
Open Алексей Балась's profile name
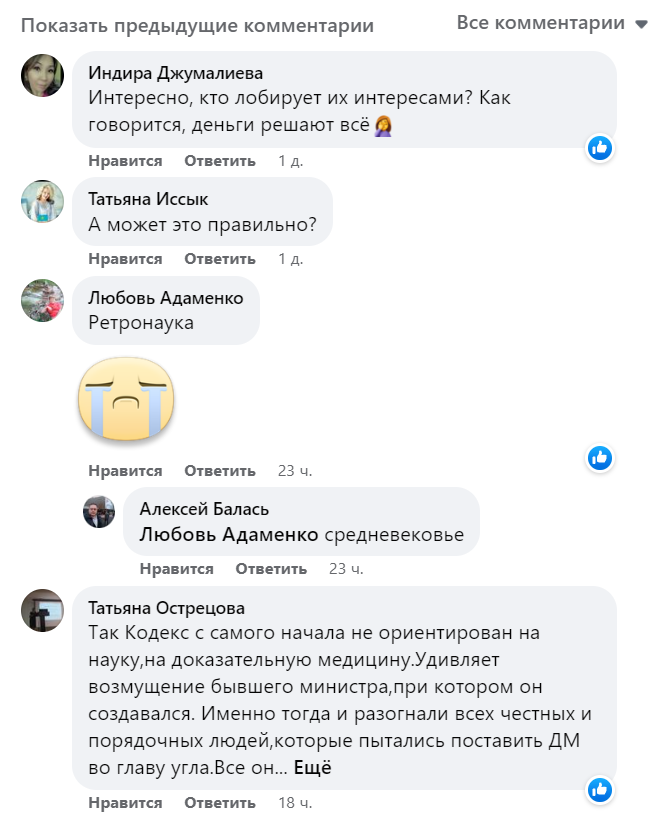(x=204, y=509)
